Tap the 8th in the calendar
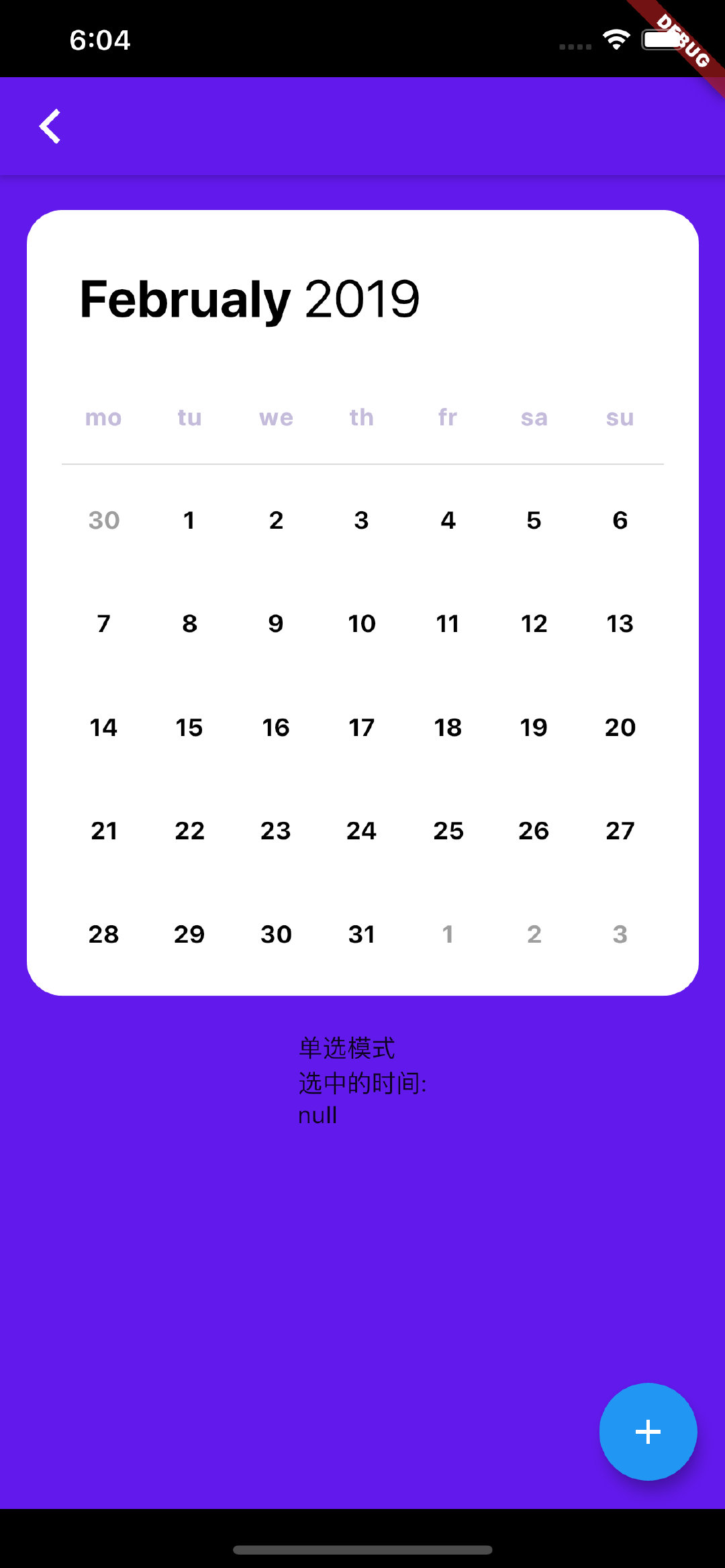 [x=189, y=624]
